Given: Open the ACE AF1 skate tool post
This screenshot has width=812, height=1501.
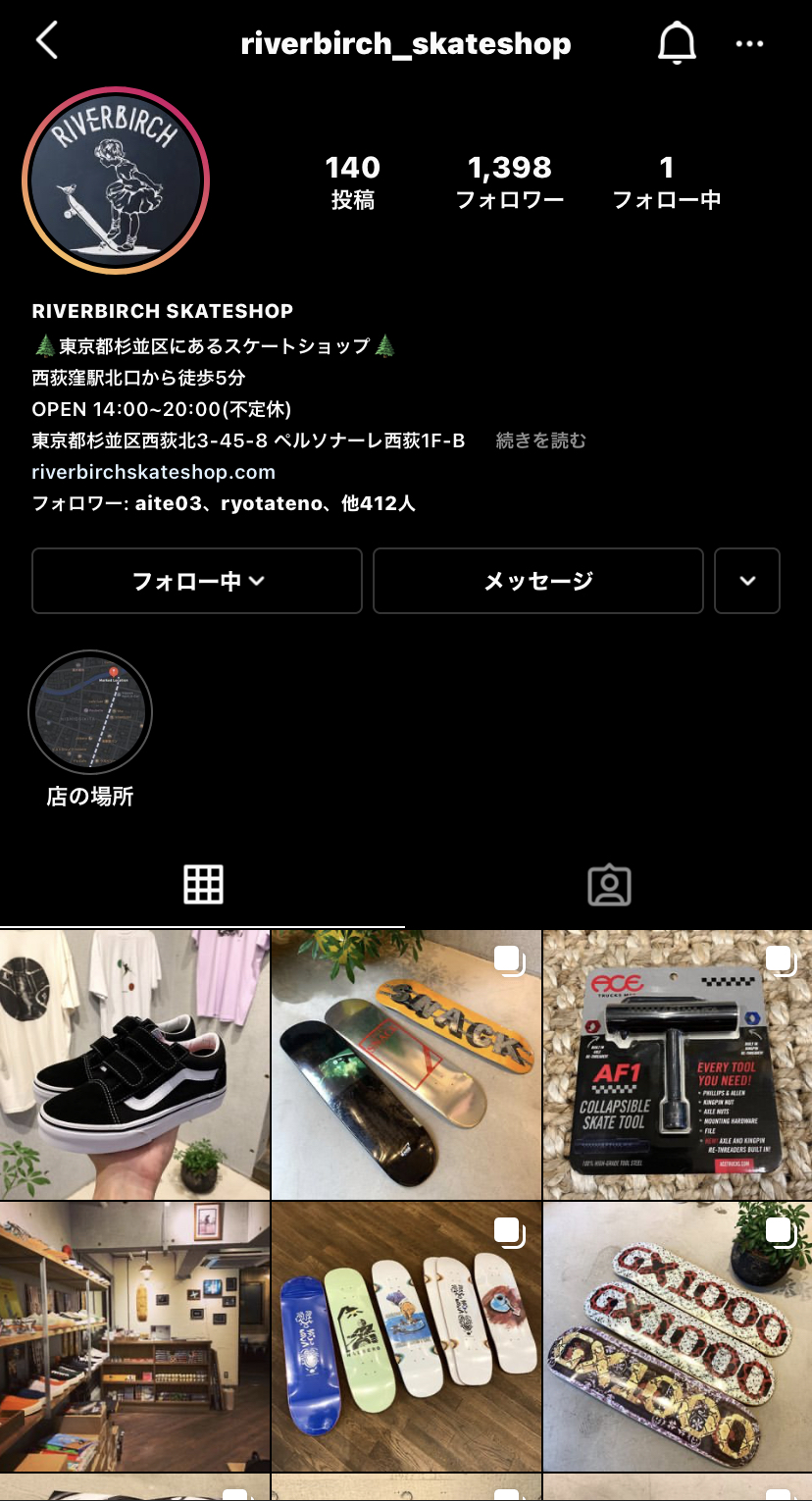Looking at the screenshot, I should coord(678,1065).
